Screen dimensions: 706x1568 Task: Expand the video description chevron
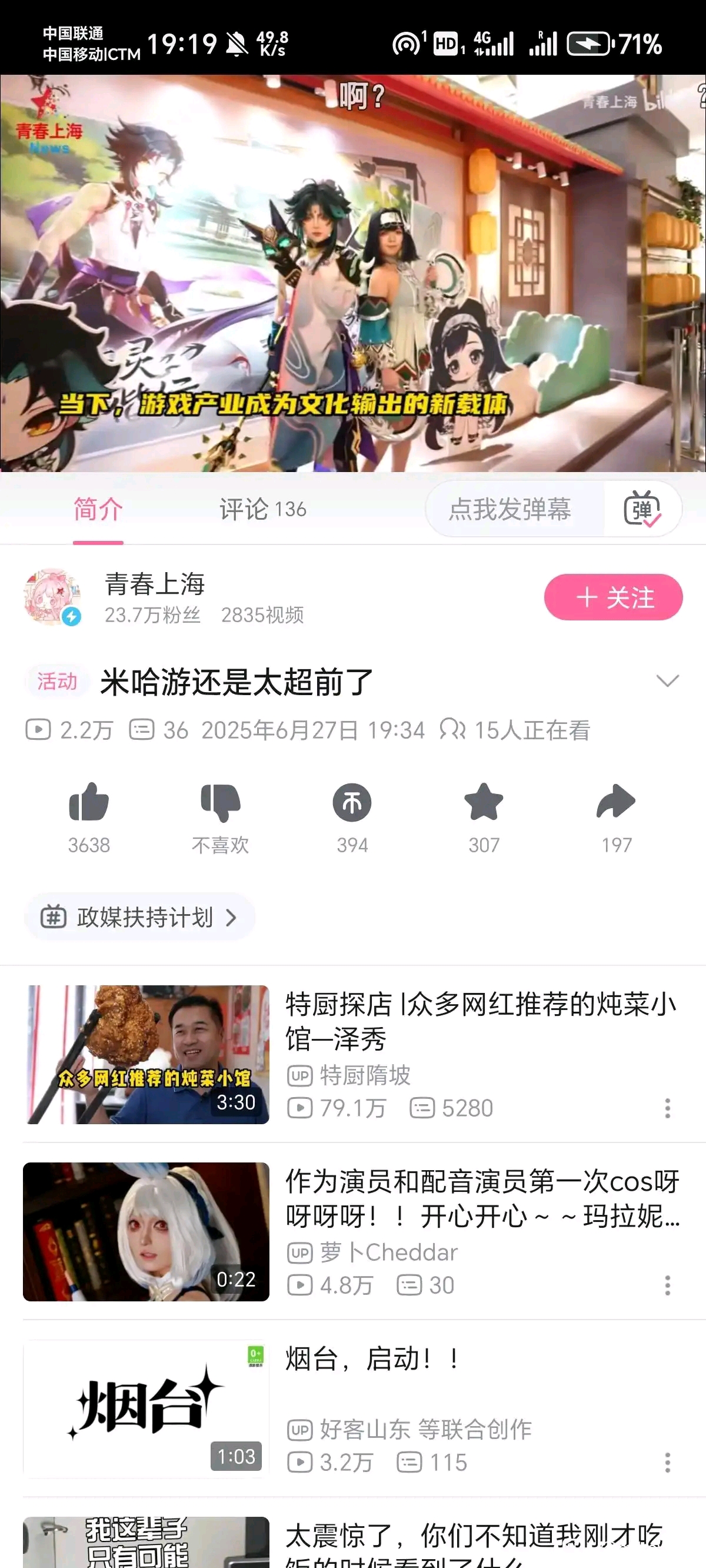tap(668, 680)
